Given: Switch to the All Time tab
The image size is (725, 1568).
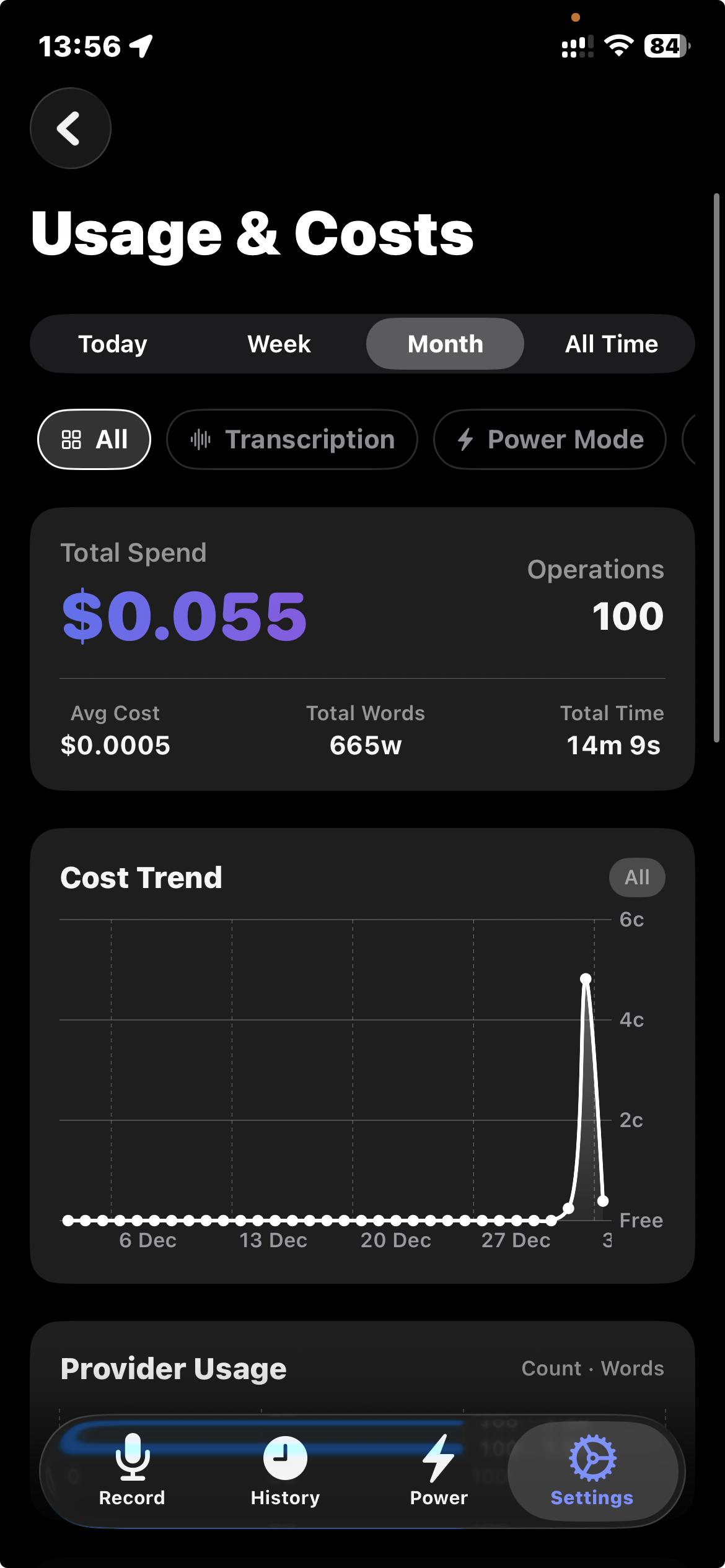Looking at the screenshot, I should (610, 344).
